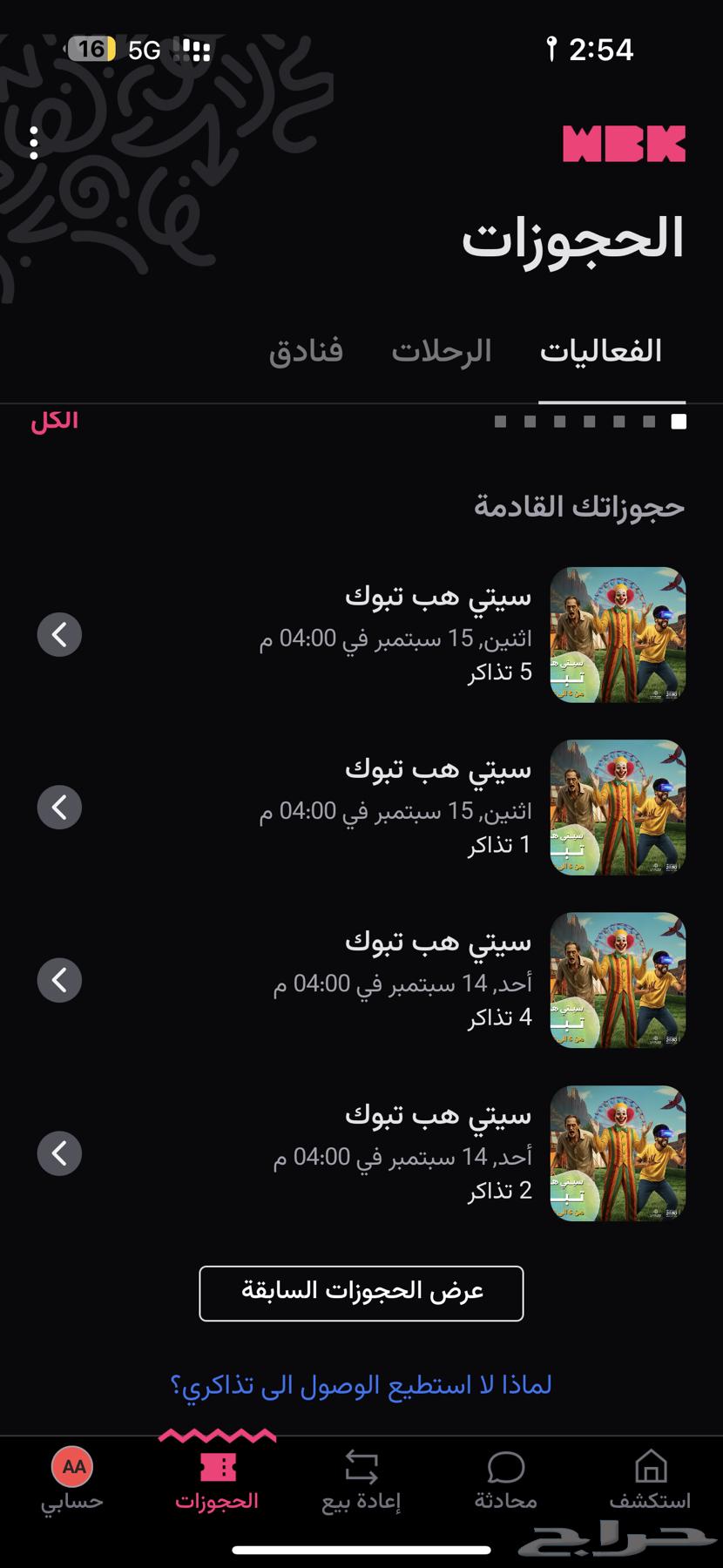Select the rightmost page indicator dot
The image size is (723, 1568).
pyautogui.click(x=678, y=419)
